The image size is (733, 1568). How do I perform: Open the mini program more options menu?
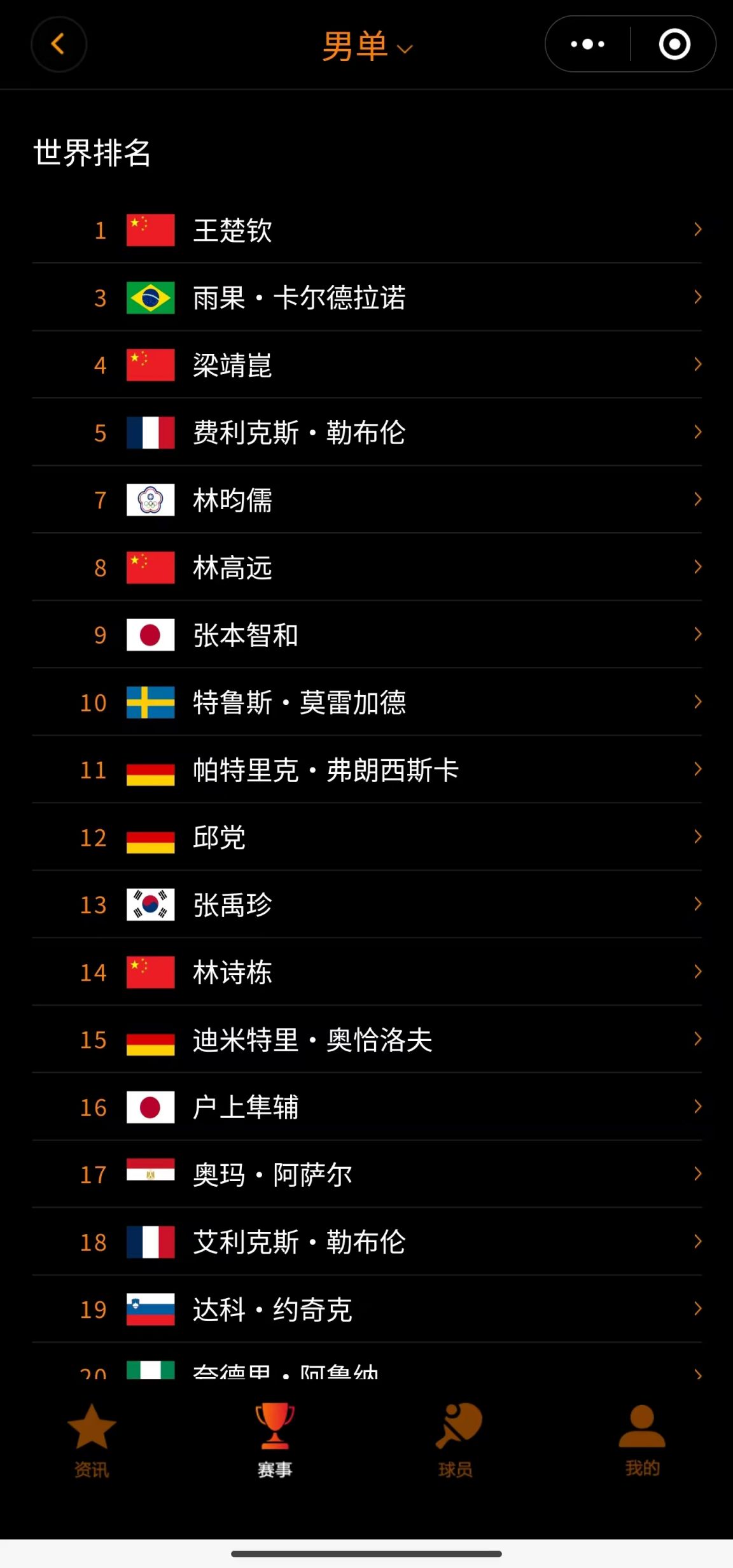coord(587,45)
